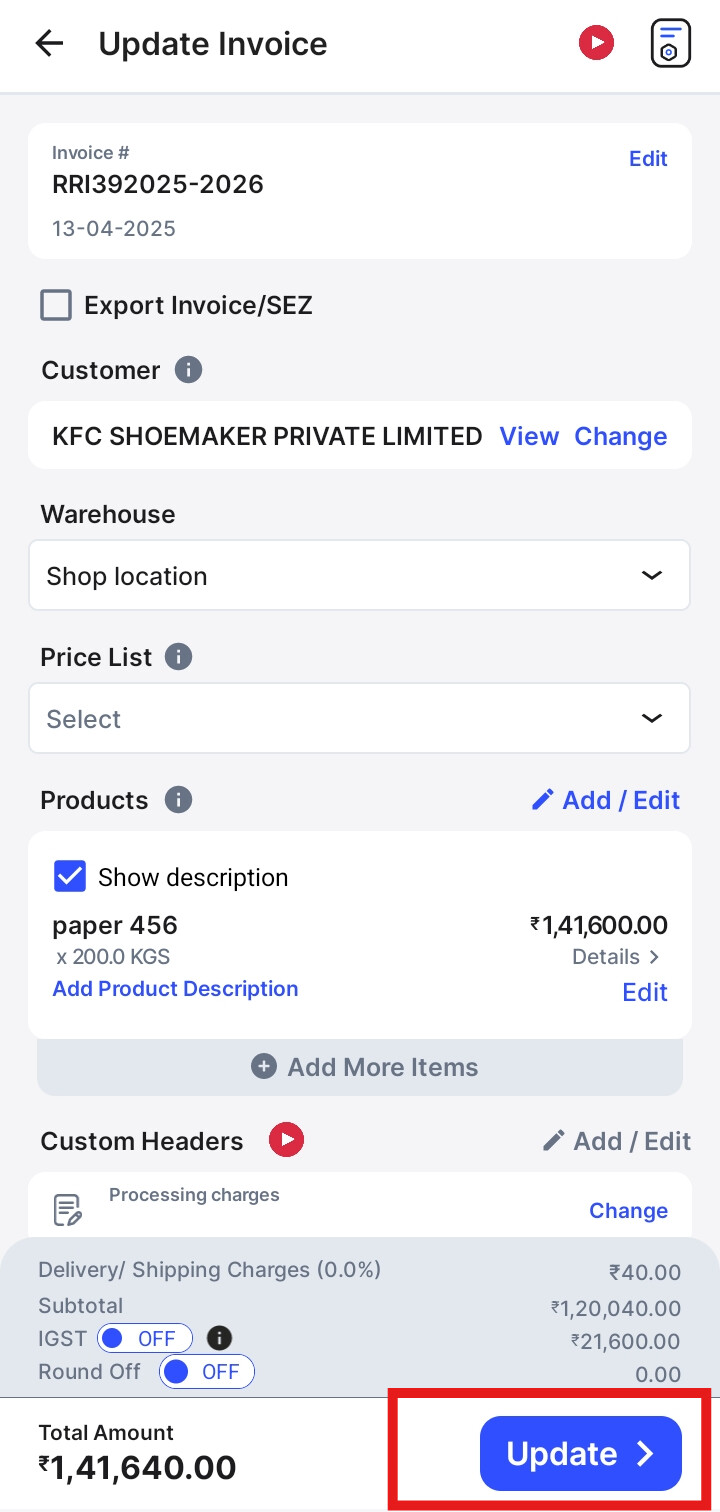Tap Add / Edit next to Products
The width and height of the screenshot is (720, 1512).
(x=605, y=800)
